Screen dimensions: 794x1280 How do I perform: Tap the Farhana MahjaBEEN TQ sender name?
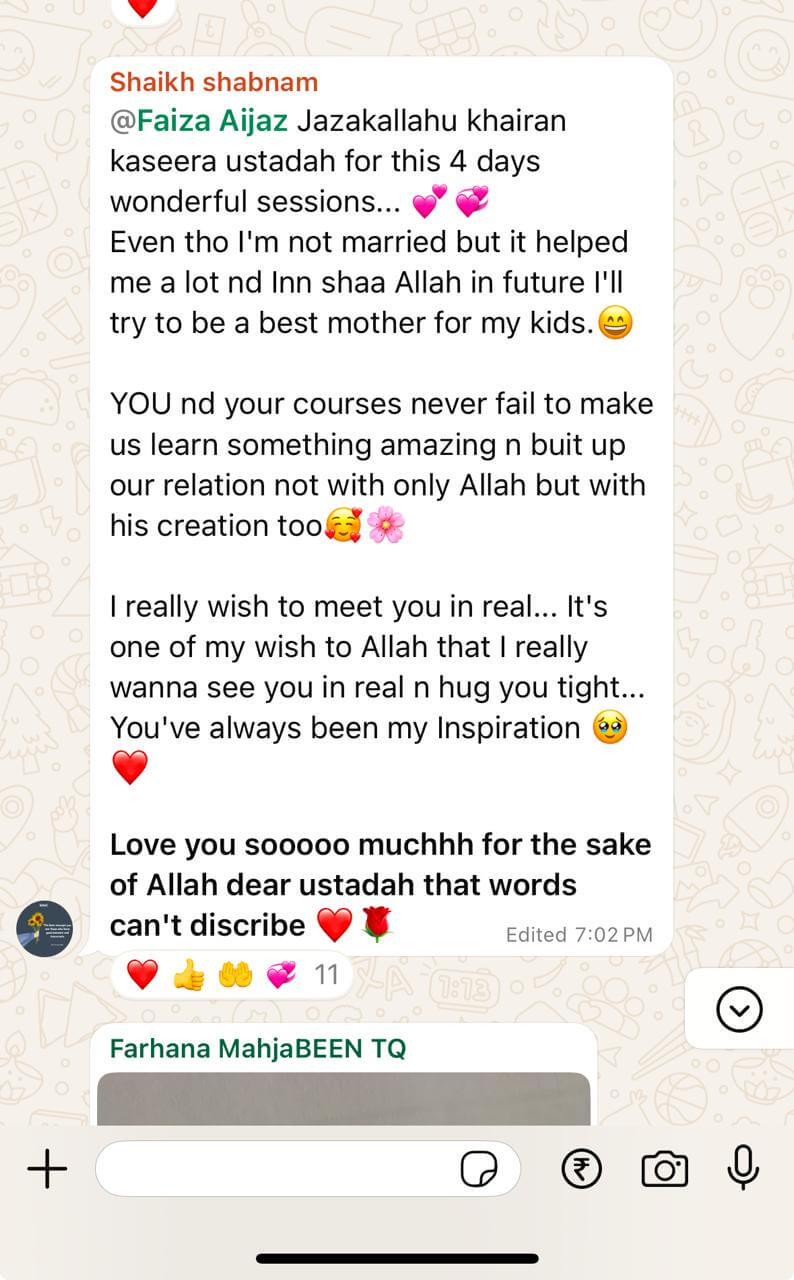click(258, 1048)
